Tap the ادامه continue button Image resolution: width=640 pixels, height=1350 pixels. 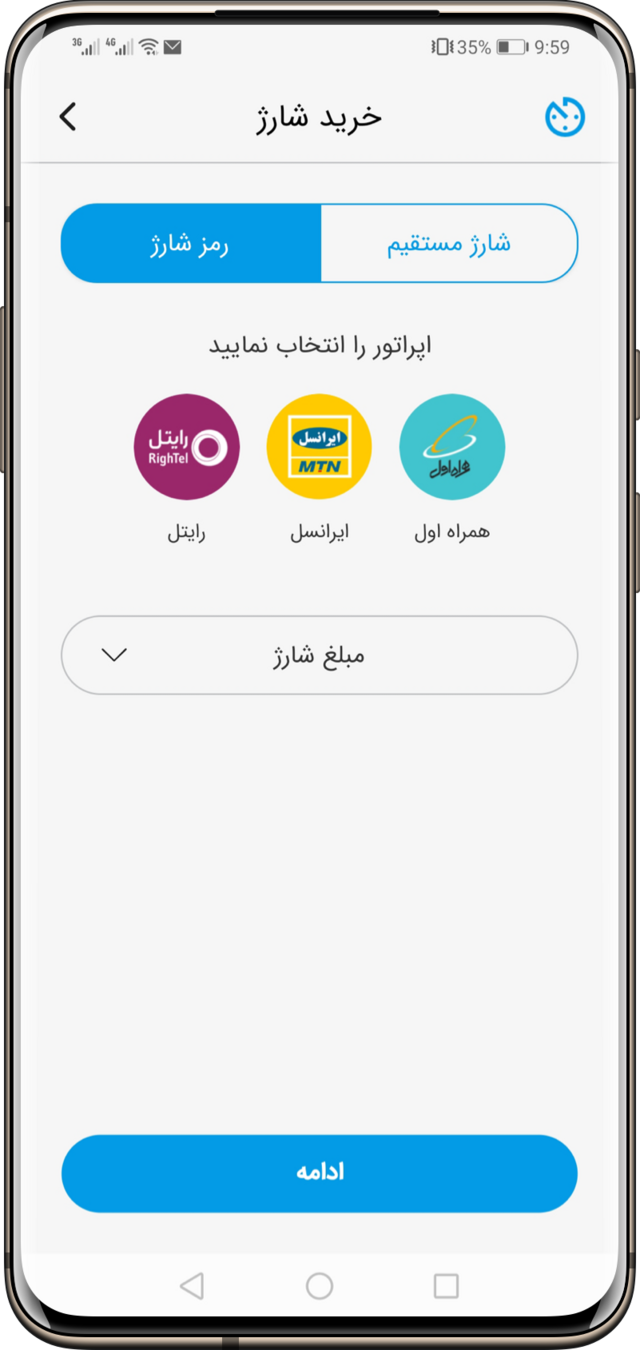(x=319, y=1173)
